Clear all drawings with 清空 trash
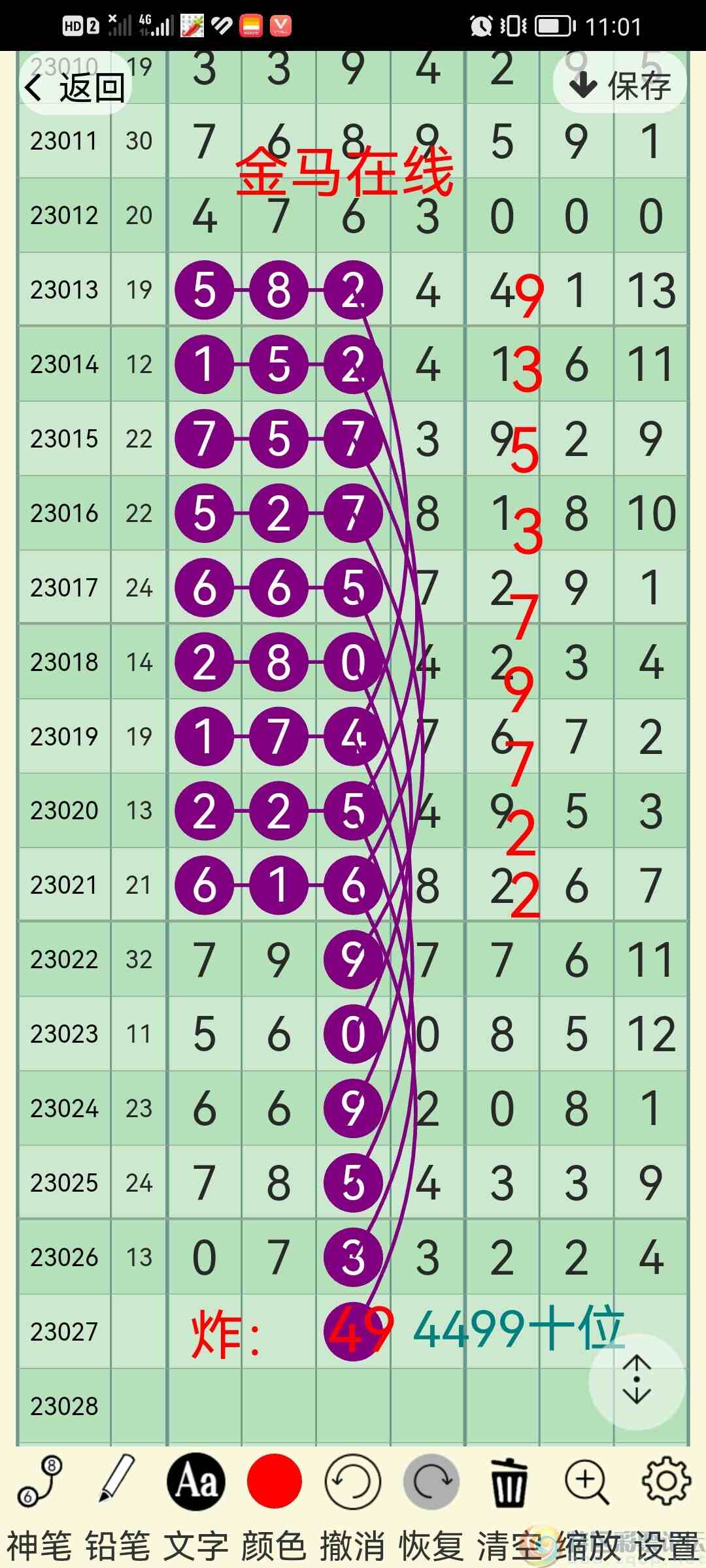The image size is (706, 1568). pyautogui.click(x=509, y=1501)
